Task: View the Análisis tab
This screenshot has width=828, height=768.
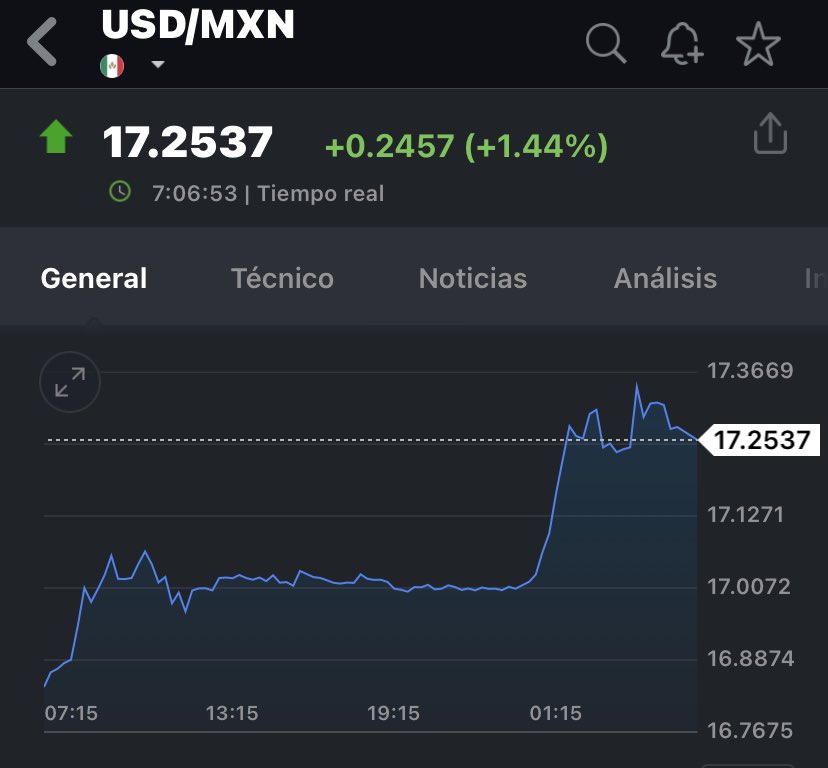Action: click(665, 278)
